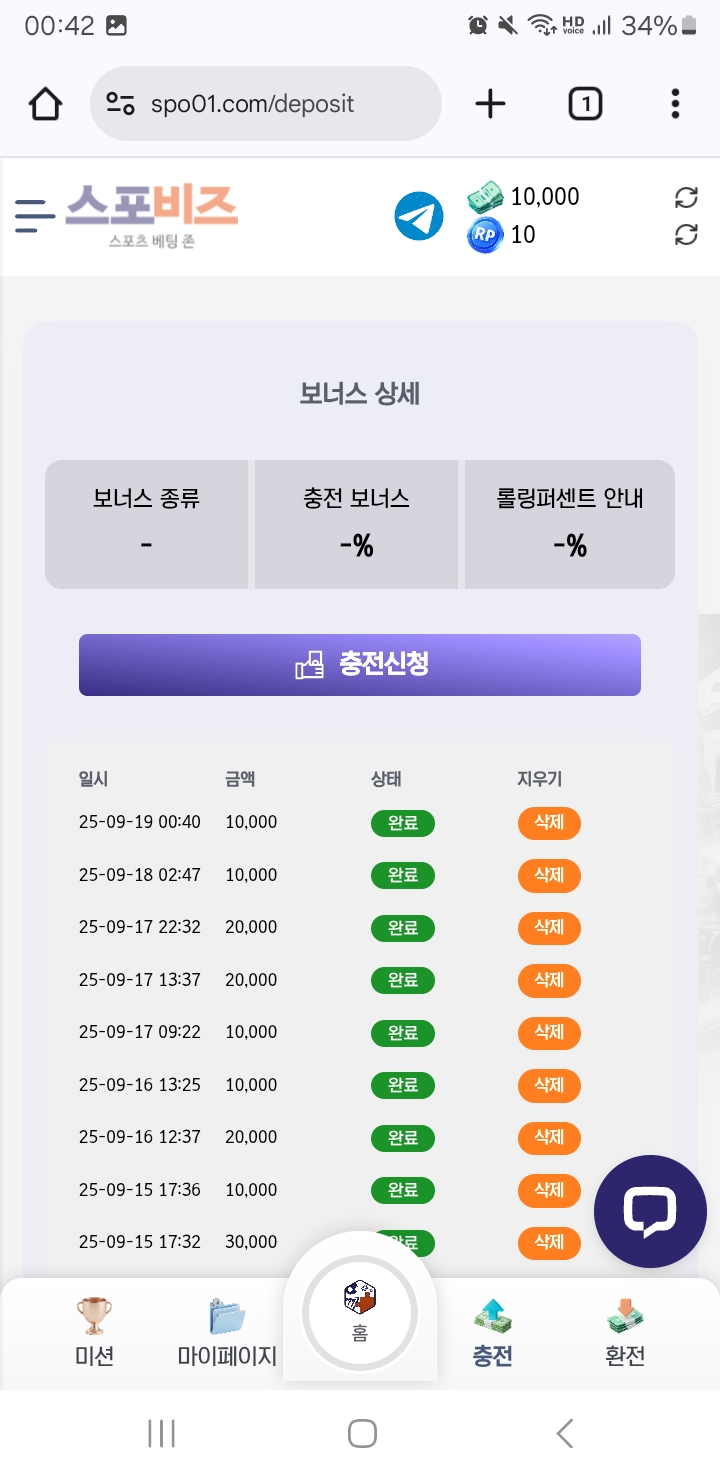Select the 충전 tab

492,1332
